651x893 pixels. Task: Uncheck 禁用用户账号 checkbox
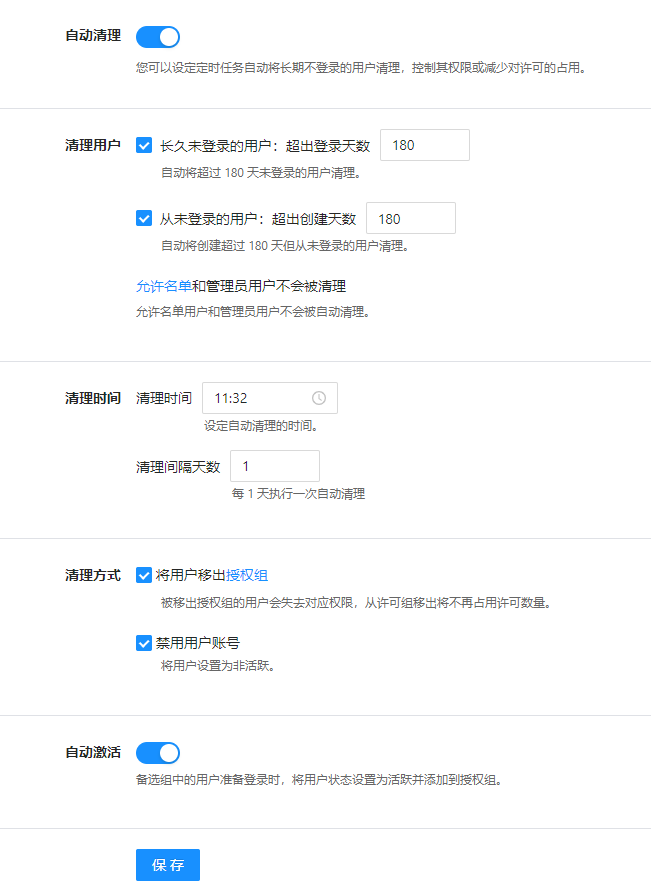pyautogui.click(x=144, y=643)
